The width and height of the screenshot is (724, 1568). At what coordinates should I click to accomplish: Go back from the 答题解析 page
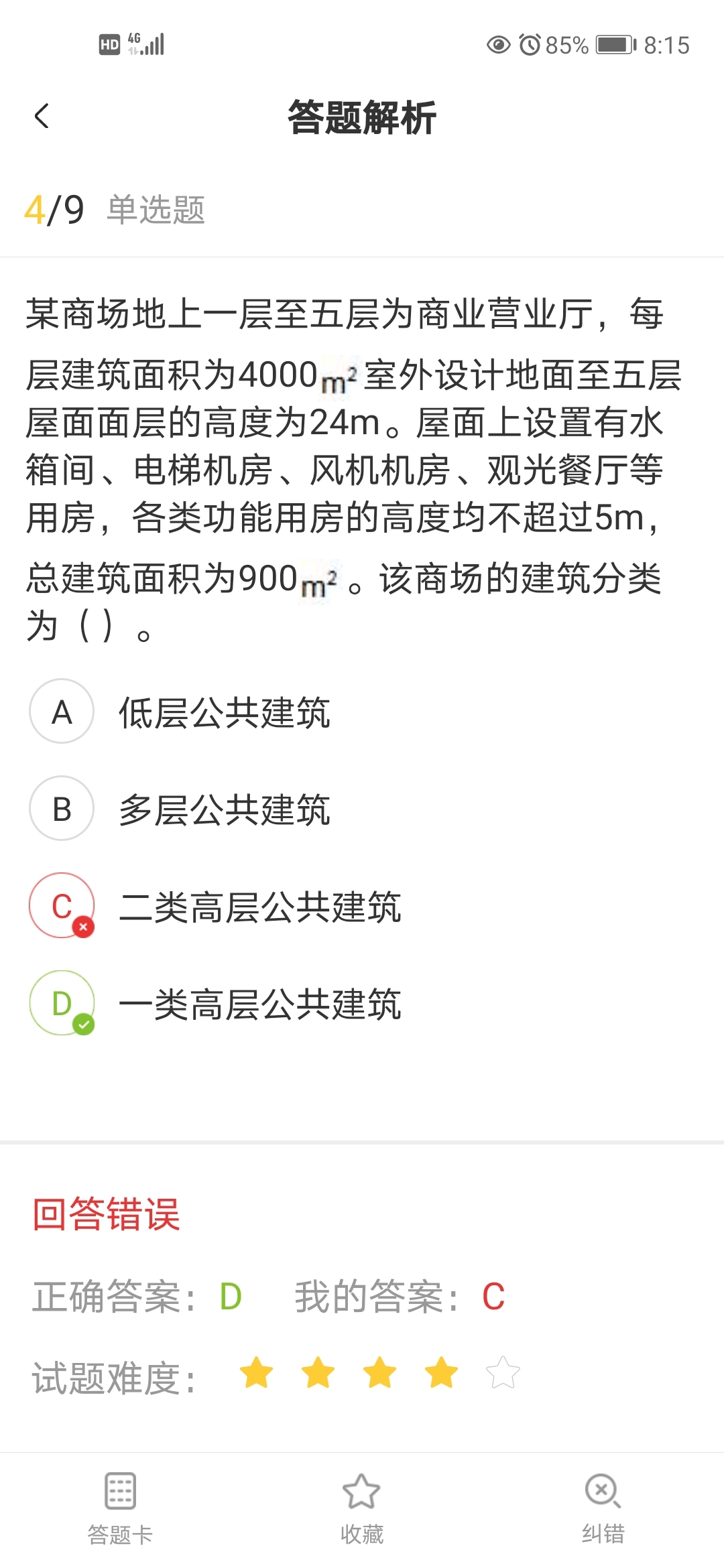42,116
